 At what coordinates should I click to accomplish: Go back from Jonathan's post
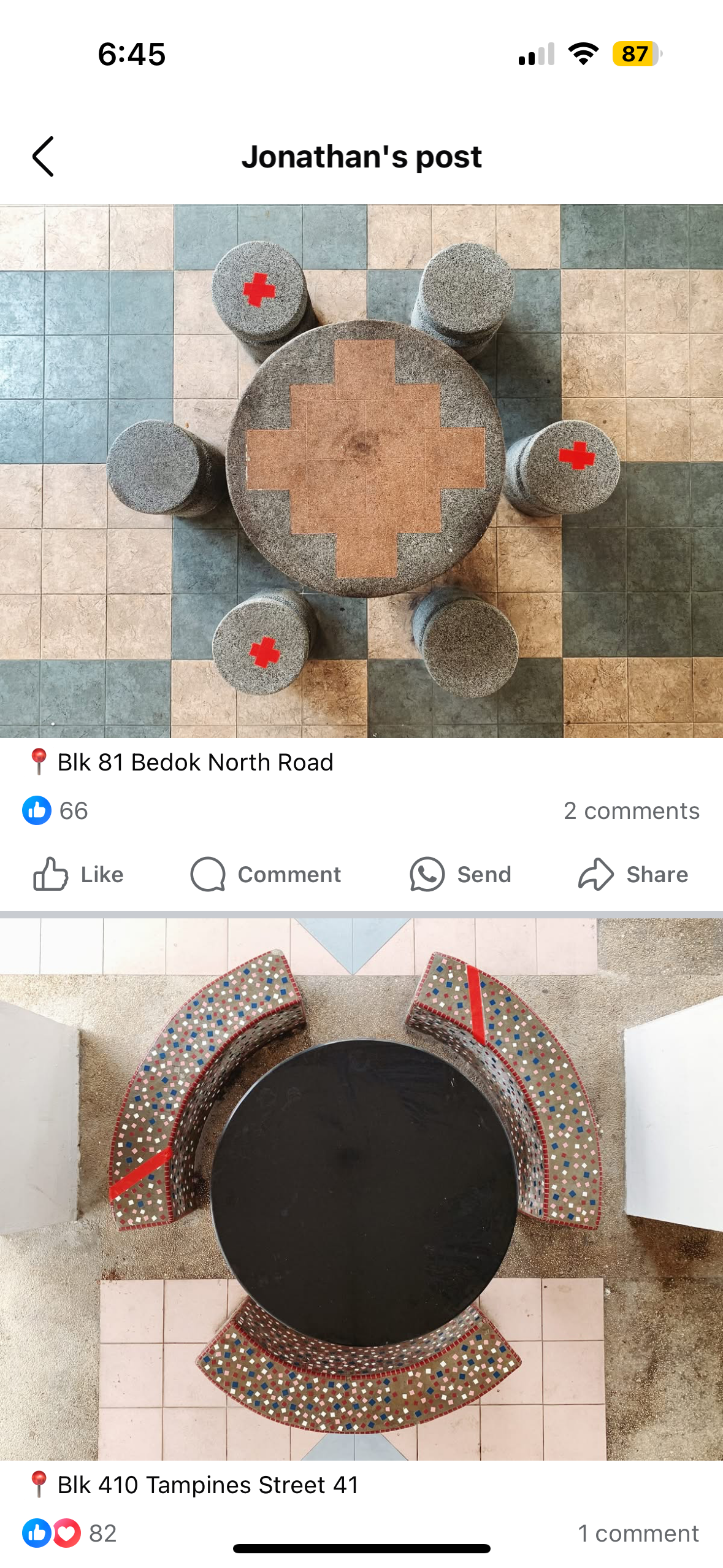click(43, 156)
